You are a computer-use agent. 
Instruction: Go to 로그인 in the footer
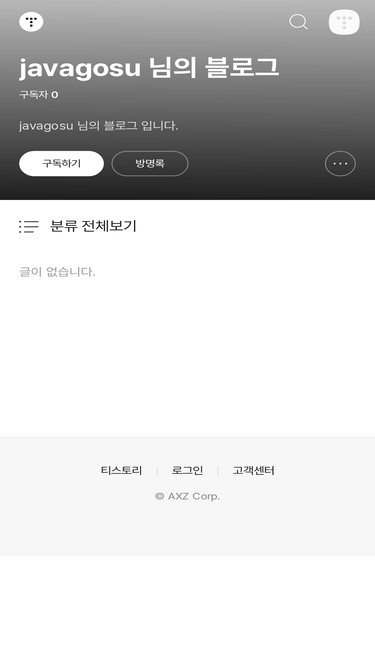tap(187, 470)
